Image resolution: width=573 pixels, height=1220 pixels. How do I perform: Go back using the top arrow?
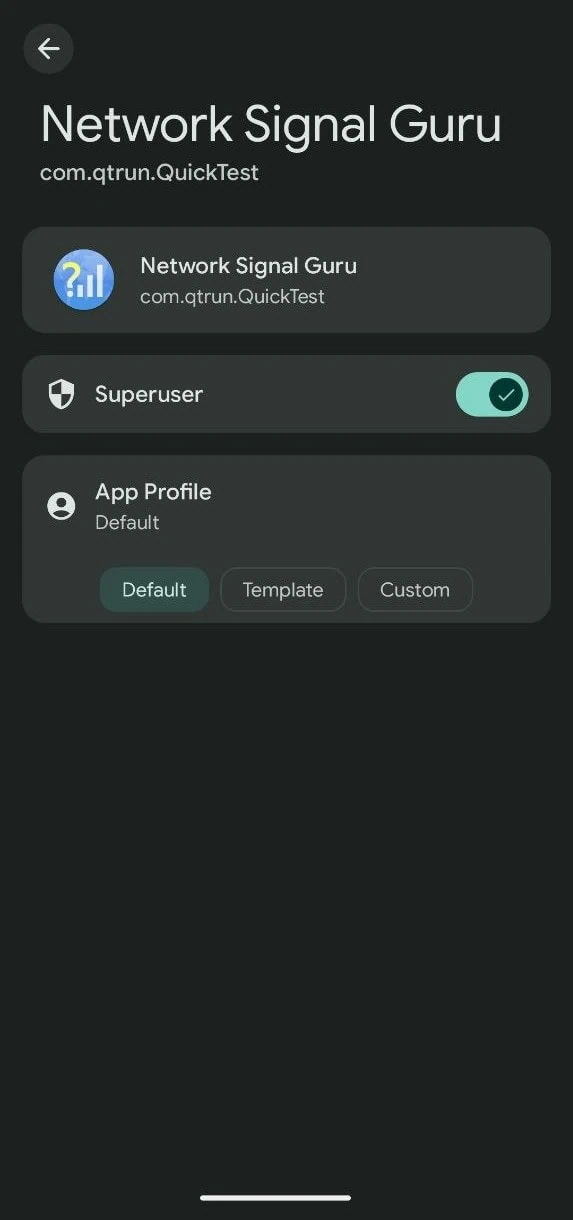(x=48, y=48)
